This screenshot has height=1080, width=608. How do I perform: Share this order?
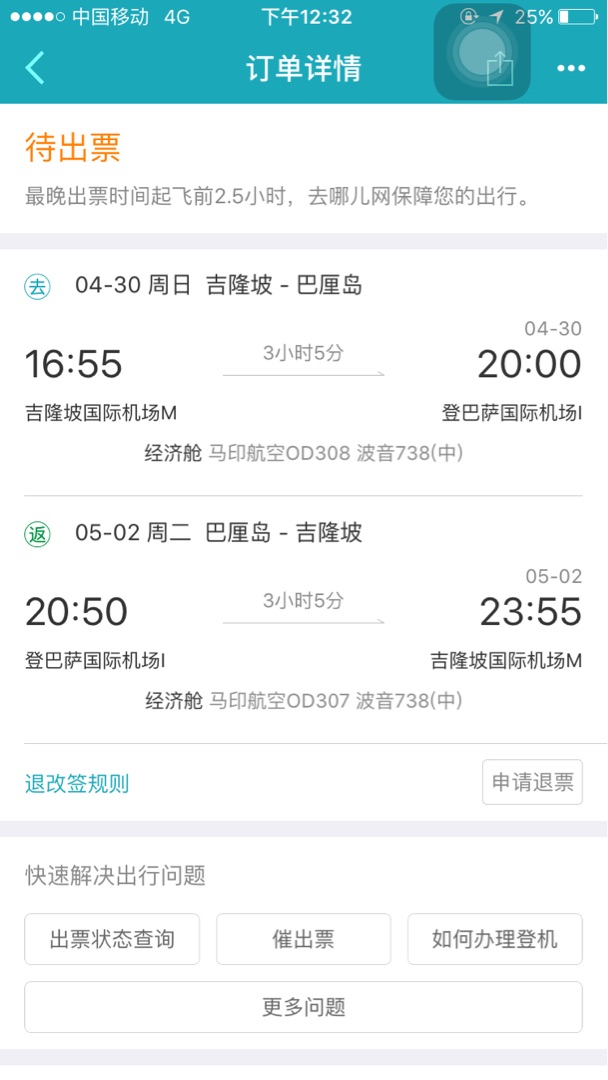coord(498,68)
